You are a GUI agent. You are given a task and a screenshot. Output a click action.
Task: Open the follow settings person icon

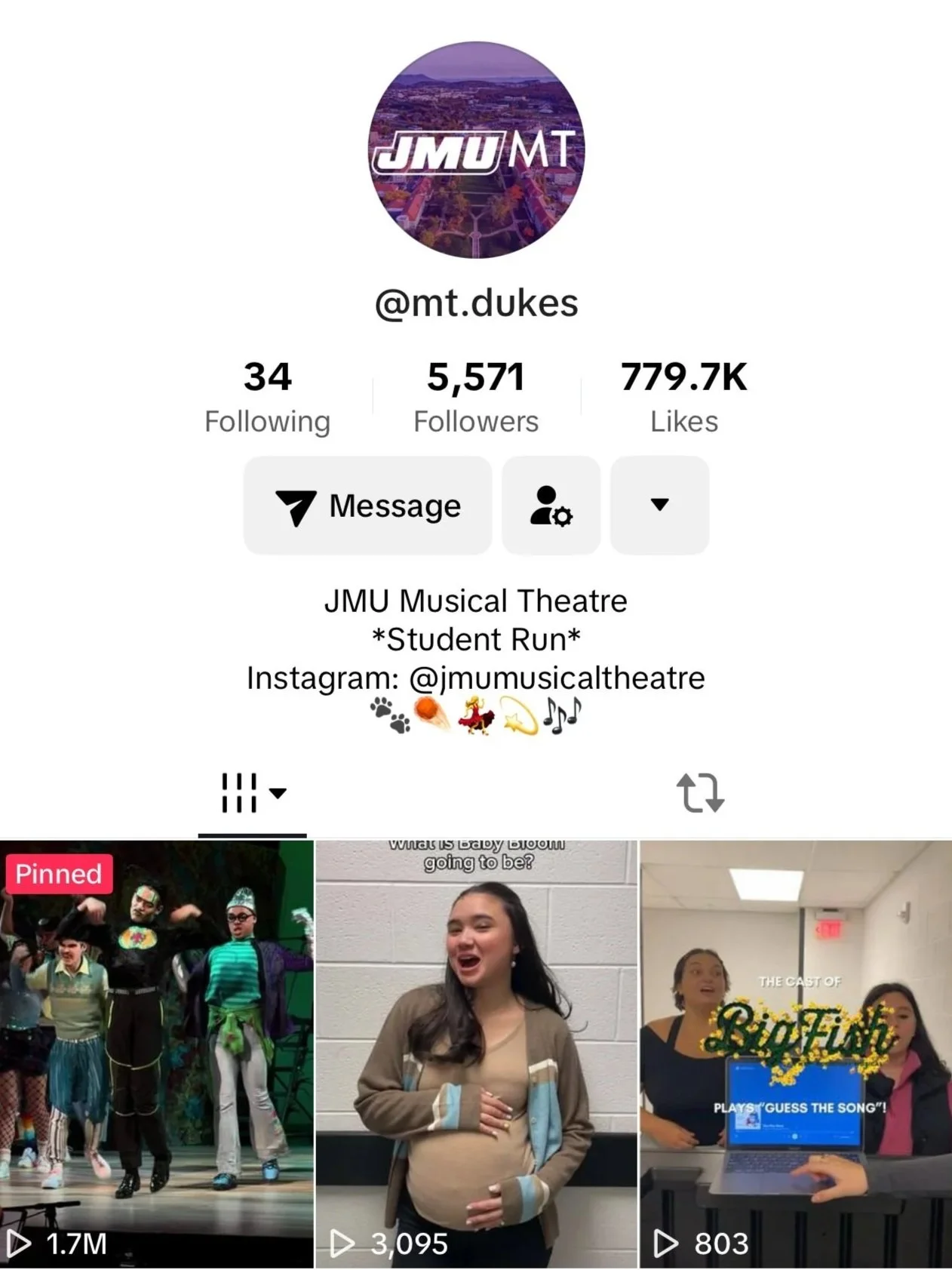coord(551,506)
